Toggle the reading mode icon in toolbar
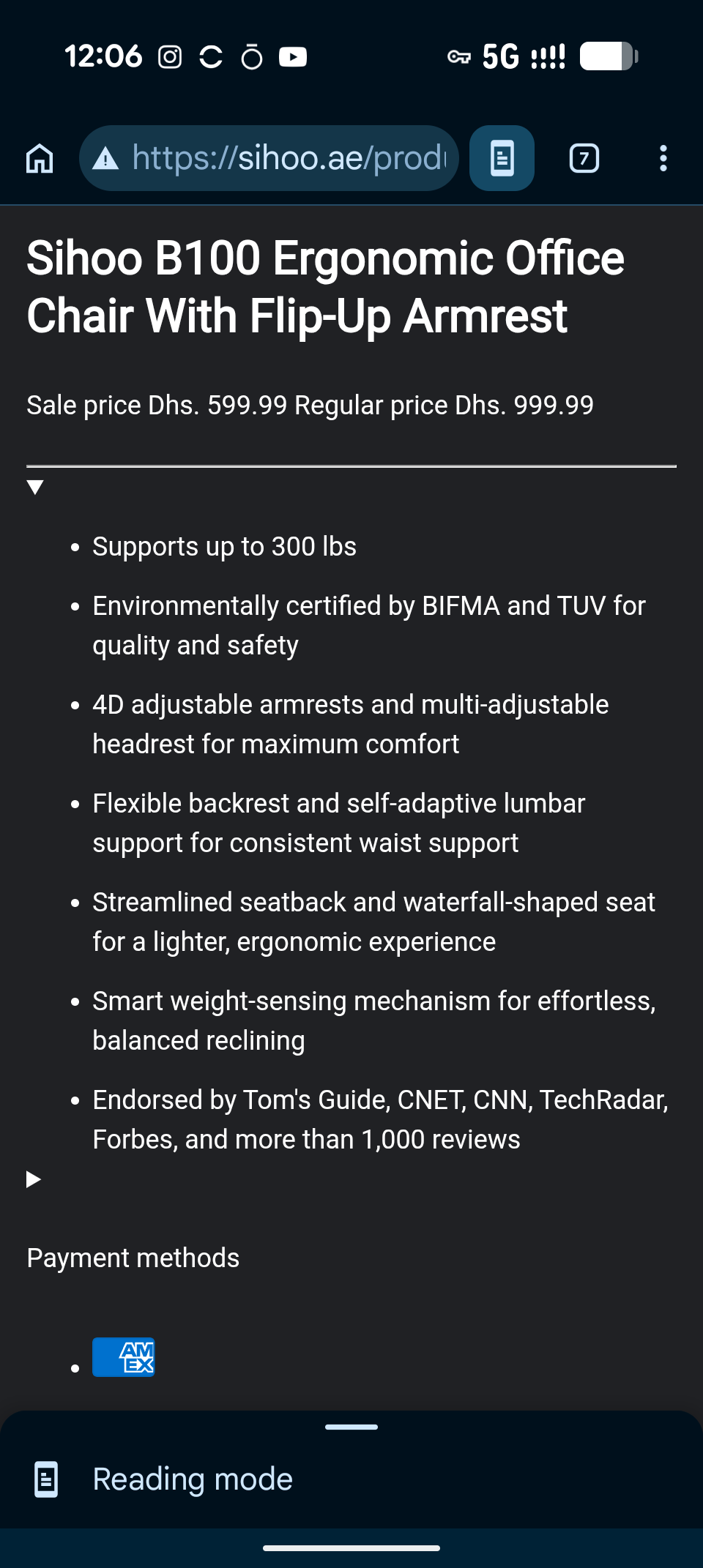 pyautogui.click(x=502, y=158)
